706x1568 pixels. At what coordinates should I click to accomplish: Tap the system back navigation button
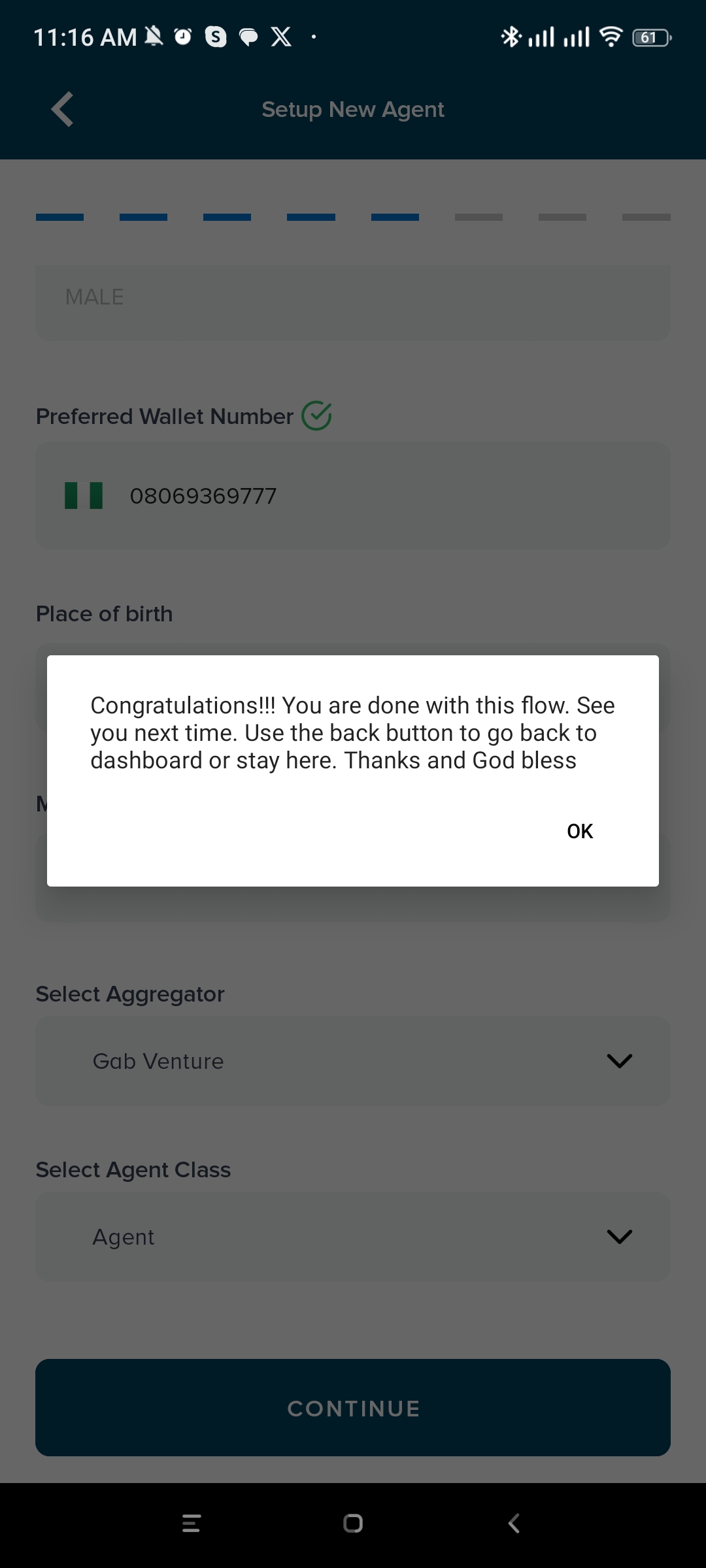514,1524
